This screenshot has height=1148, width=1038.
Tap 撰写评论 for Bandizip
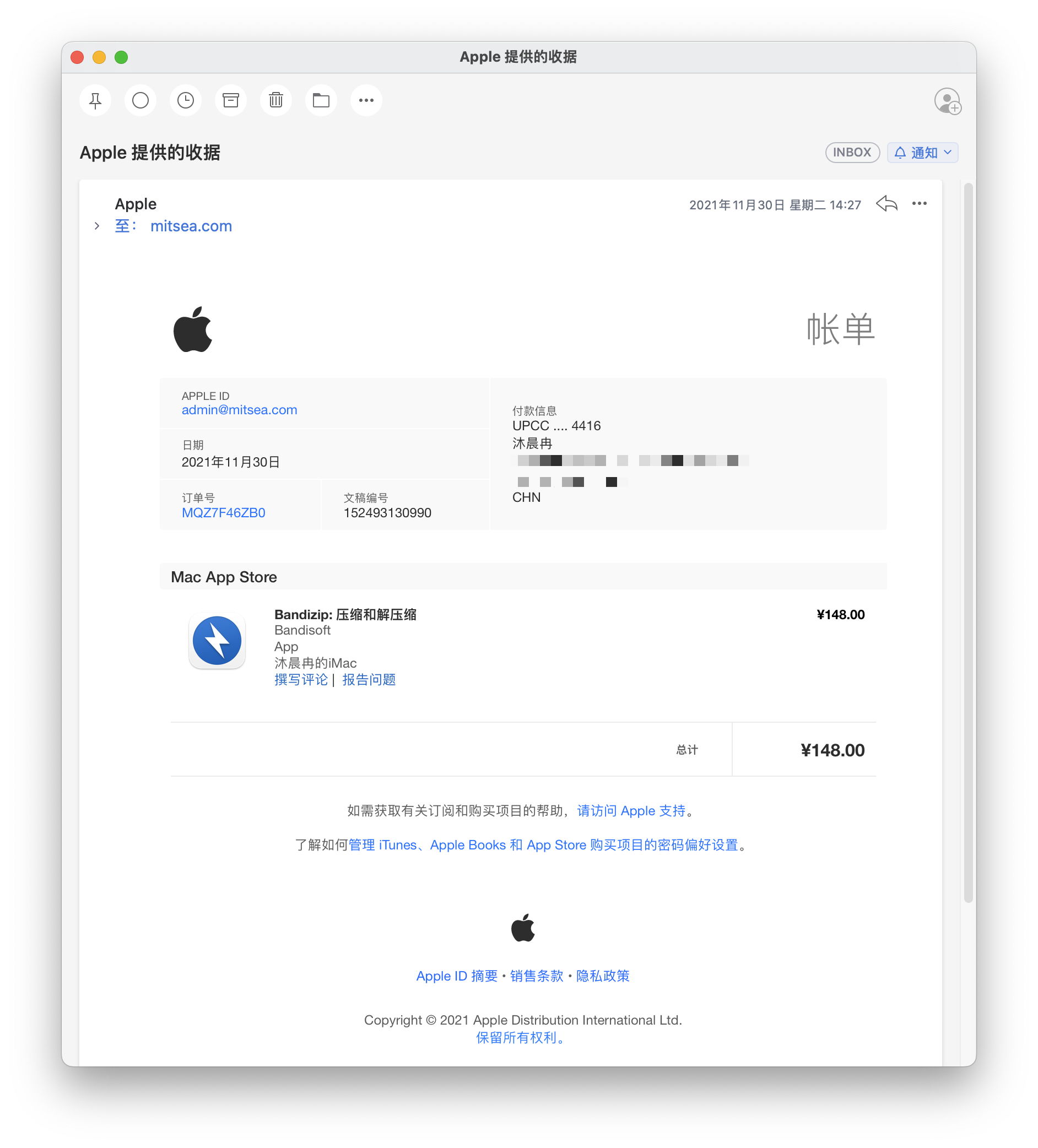301,679
